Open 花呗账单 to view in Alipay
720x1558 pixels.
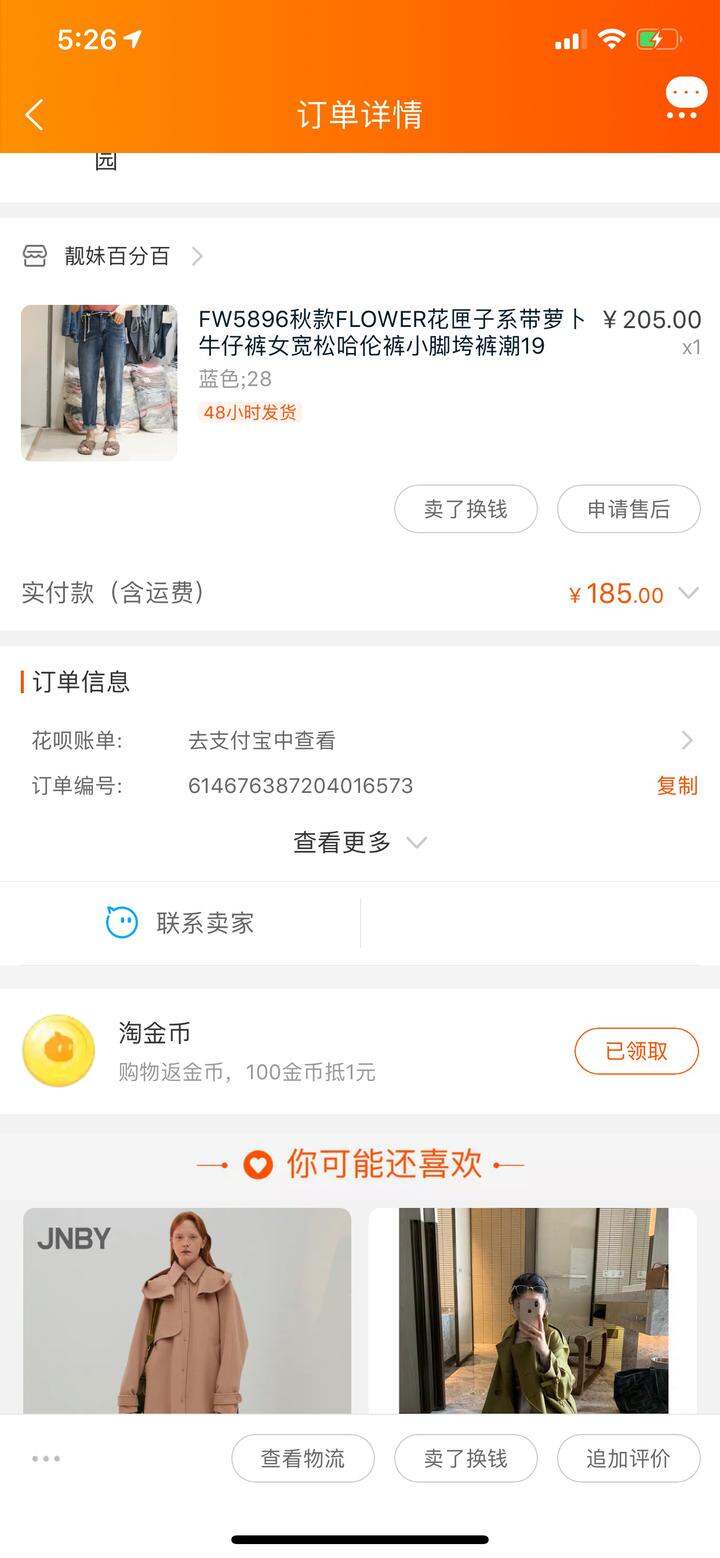[x=360, y=740]
